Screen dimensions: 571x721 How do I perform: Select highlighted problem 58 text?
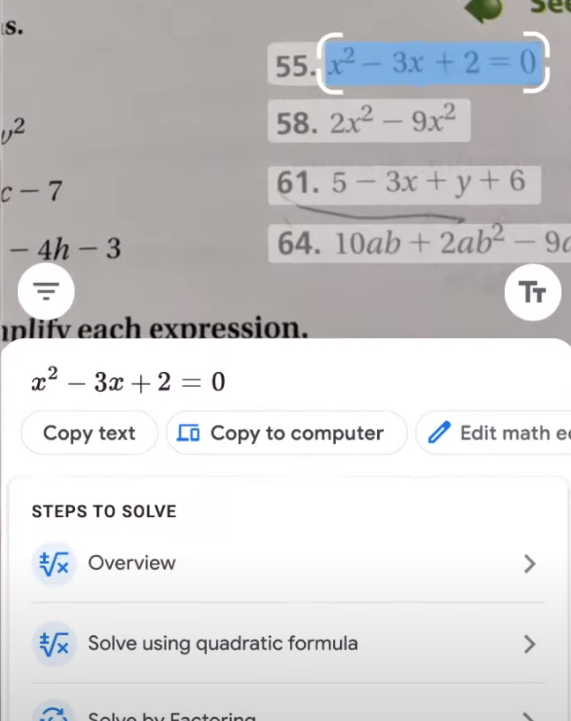pyautogui.click(x=369, y=121)
